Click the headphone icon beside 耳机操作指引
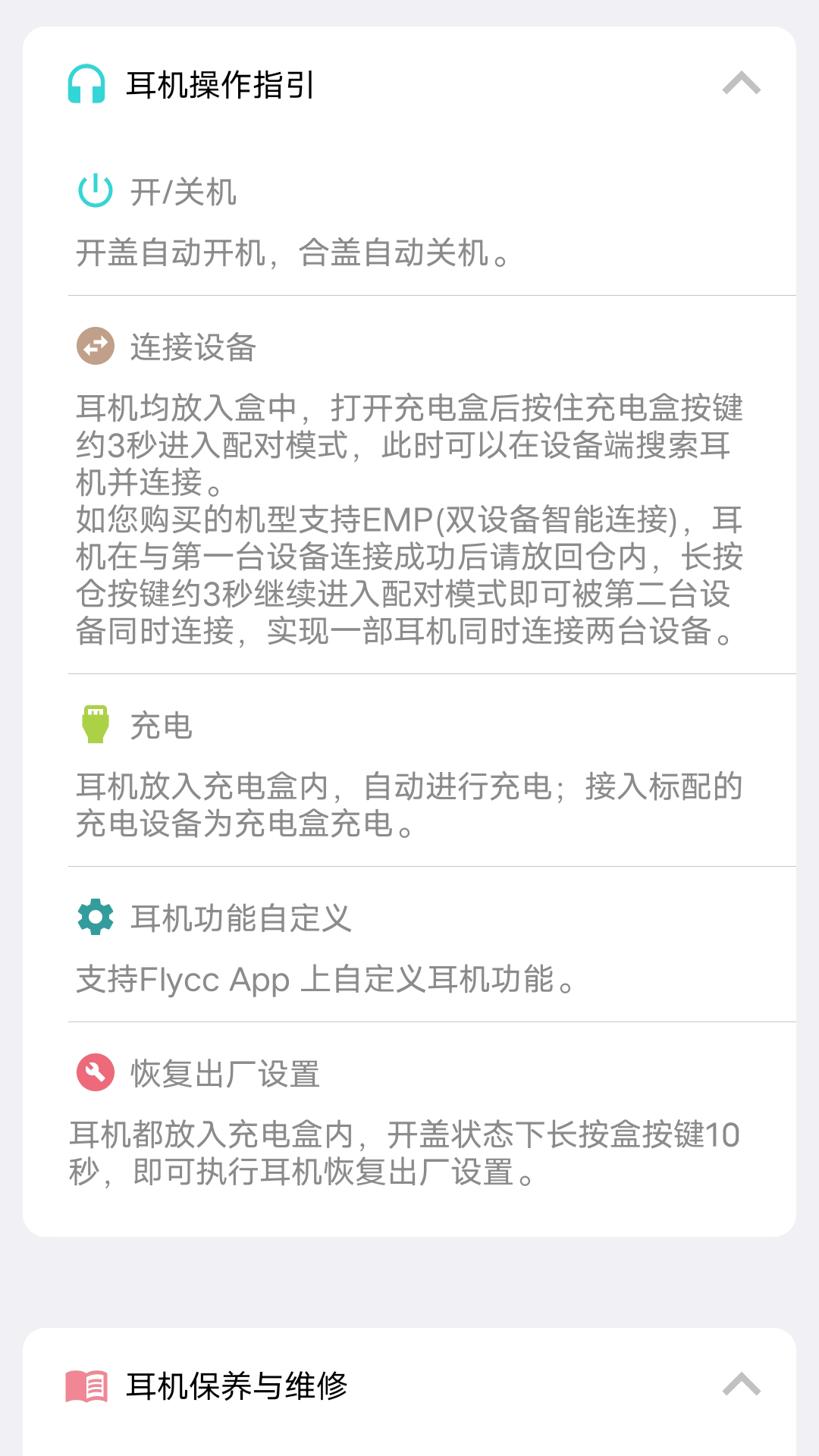819x1456 pixels. [x=85, y=83]
